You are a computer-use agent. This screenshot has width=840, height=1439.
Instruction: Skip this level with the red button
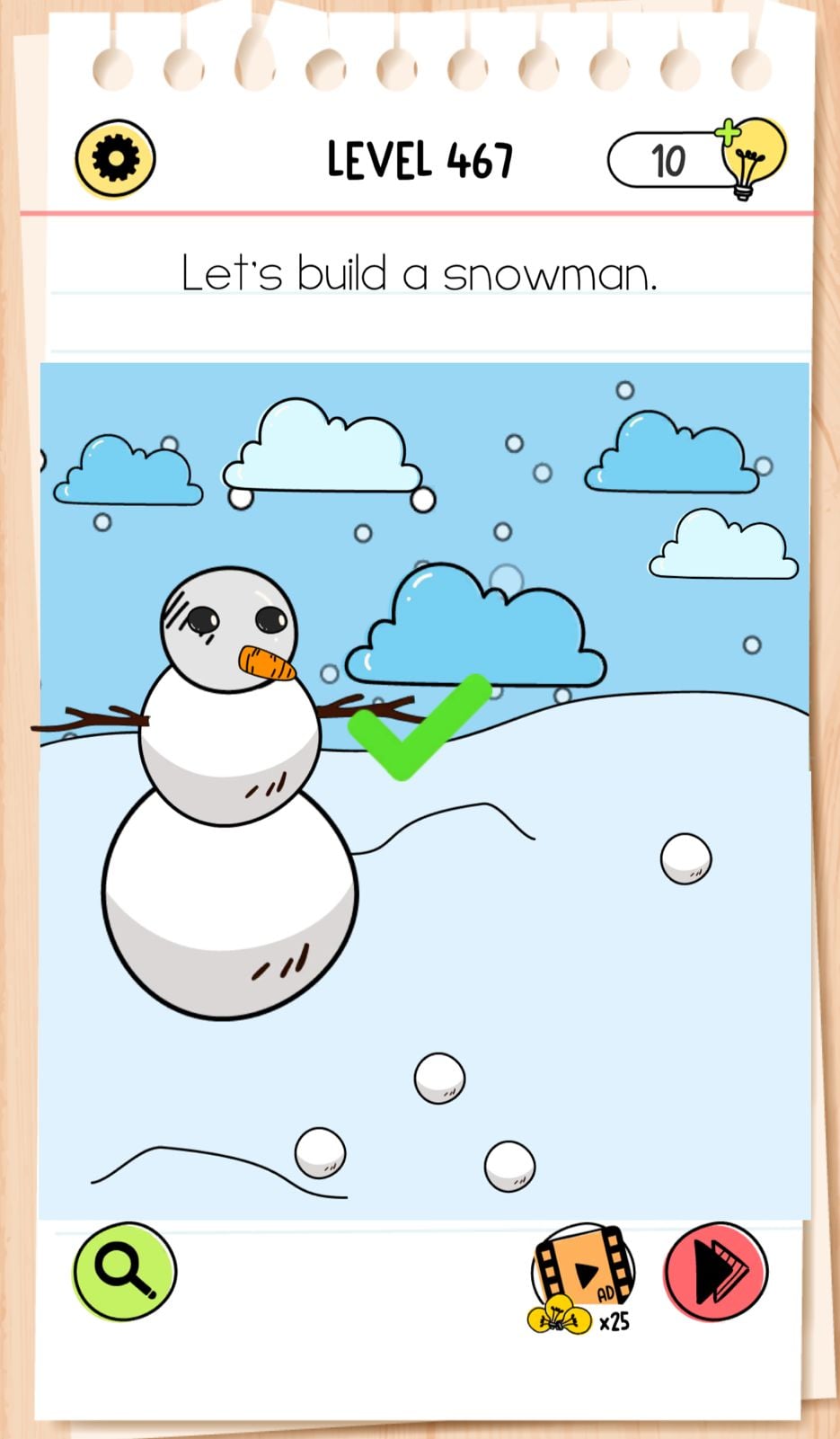pos(716,1271)
